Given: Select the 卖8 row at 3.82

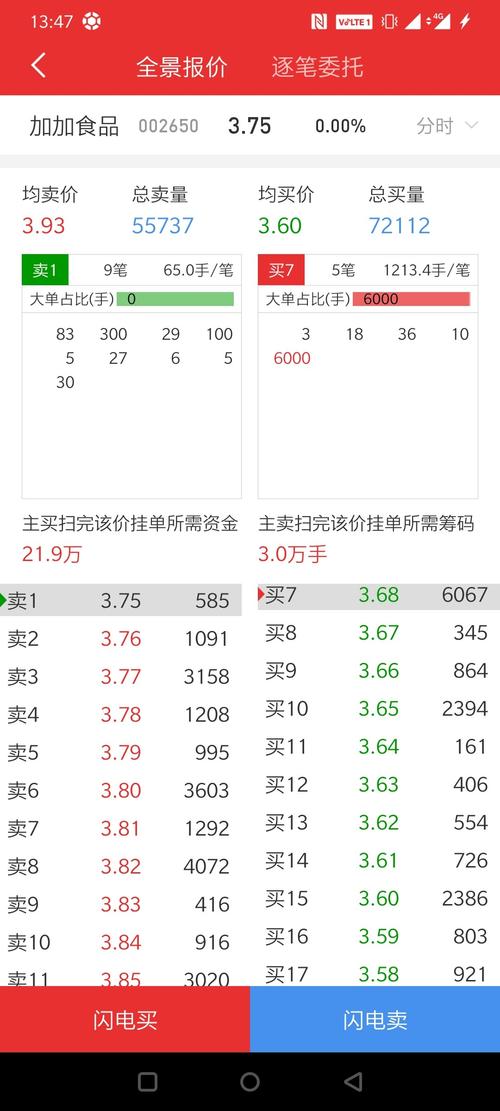Looking at the screenshot, I should click(x=120, y=866).
